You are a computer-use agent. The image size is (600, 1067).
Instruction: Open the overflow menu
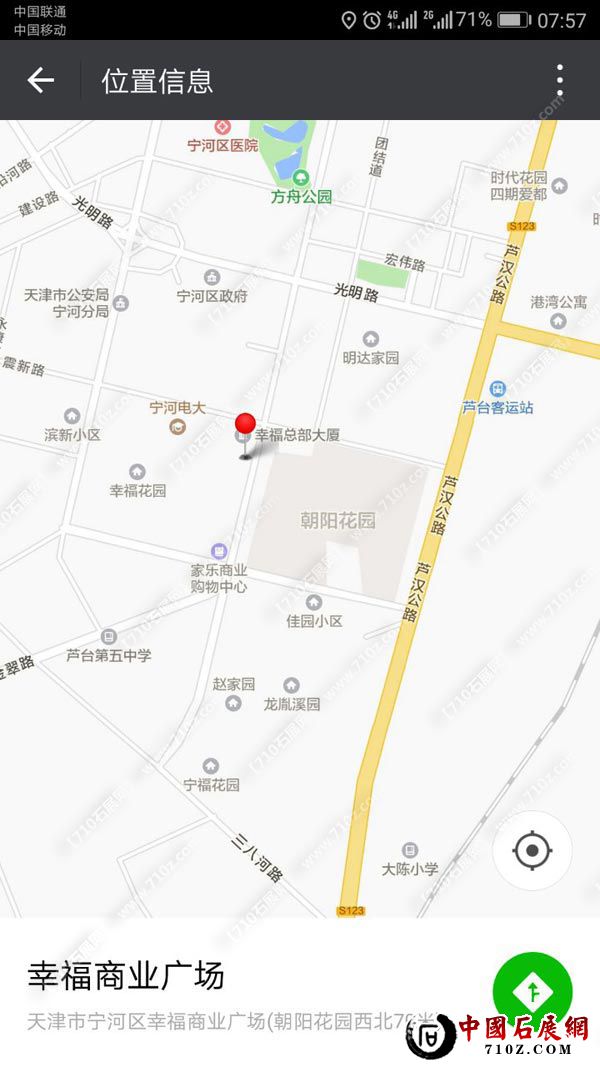pos(560,80)
